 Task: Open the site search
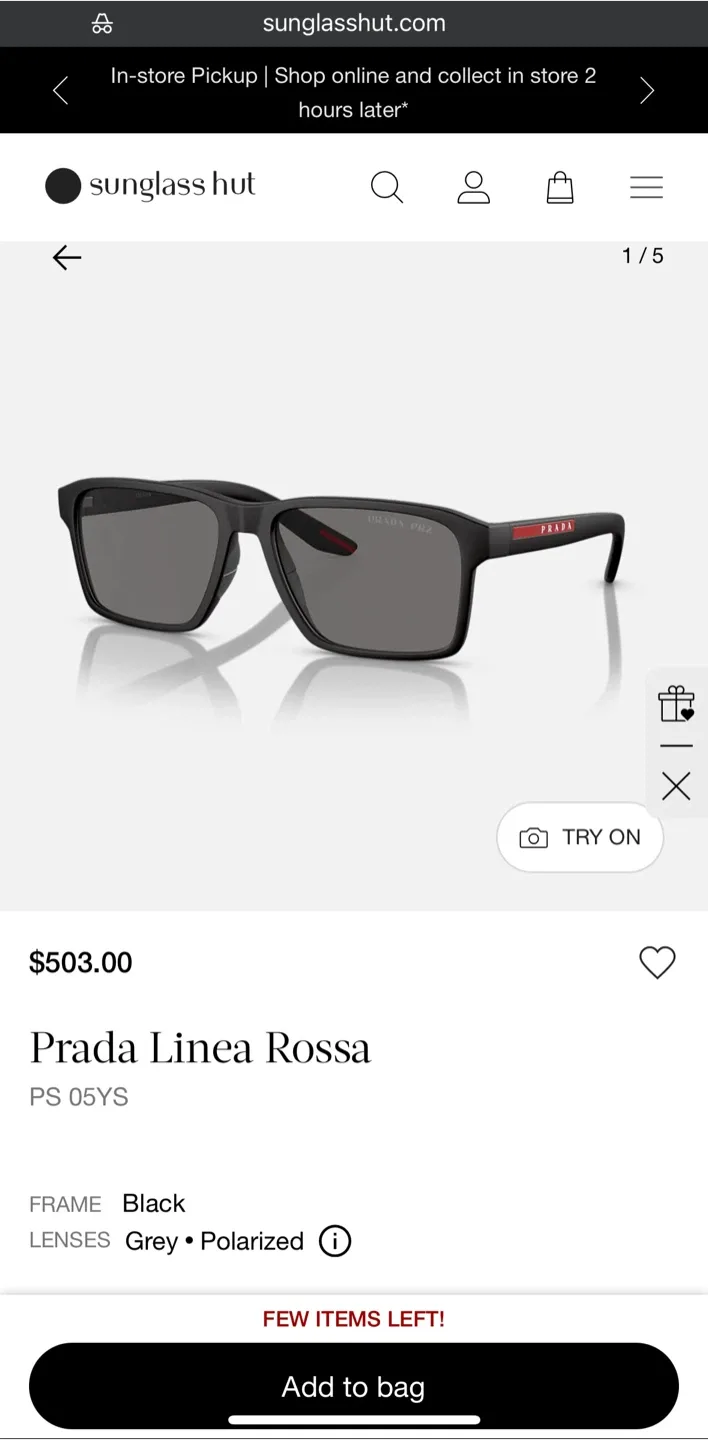[x=386, y=187]
